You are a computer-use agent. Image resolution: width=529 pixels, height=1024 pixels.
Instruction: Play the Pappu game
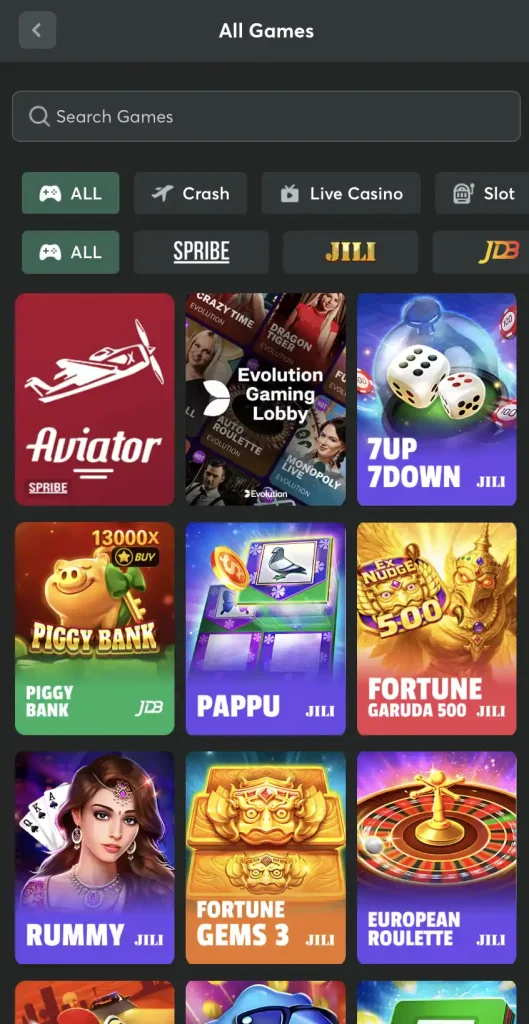point(265,628)
